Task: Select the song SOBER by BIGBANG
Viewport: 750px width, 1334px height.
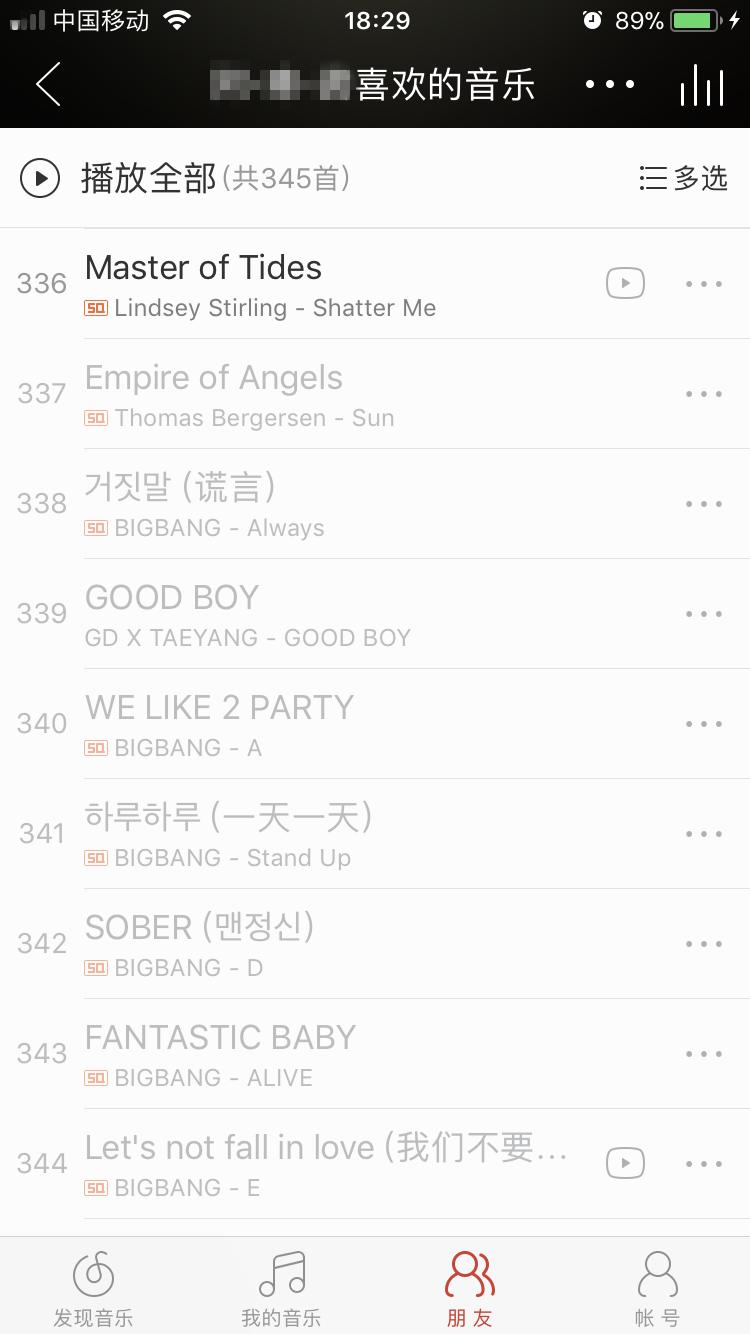Action: [x=340, y=944]
